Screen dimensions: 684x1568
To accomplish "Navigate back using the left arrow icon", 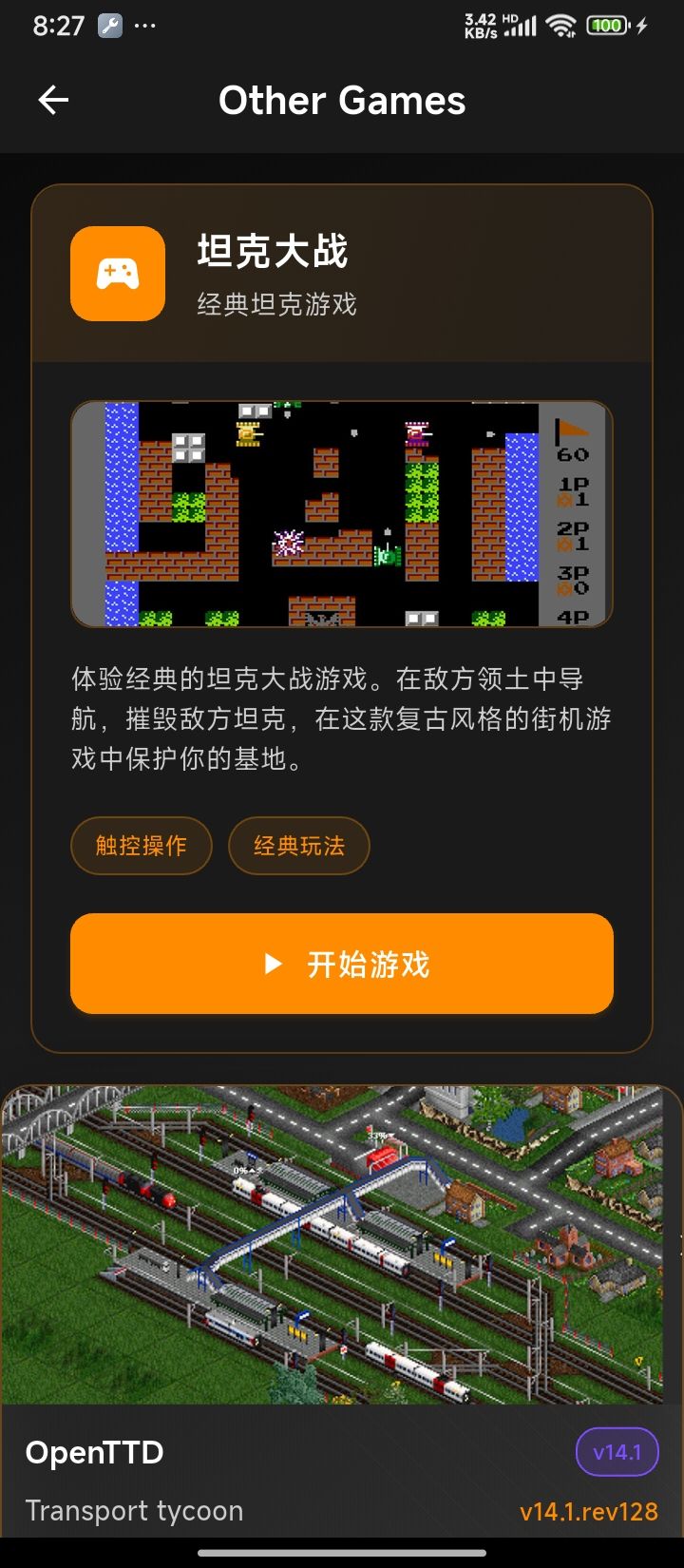I will pyautogui.click(x=54, y=100).
